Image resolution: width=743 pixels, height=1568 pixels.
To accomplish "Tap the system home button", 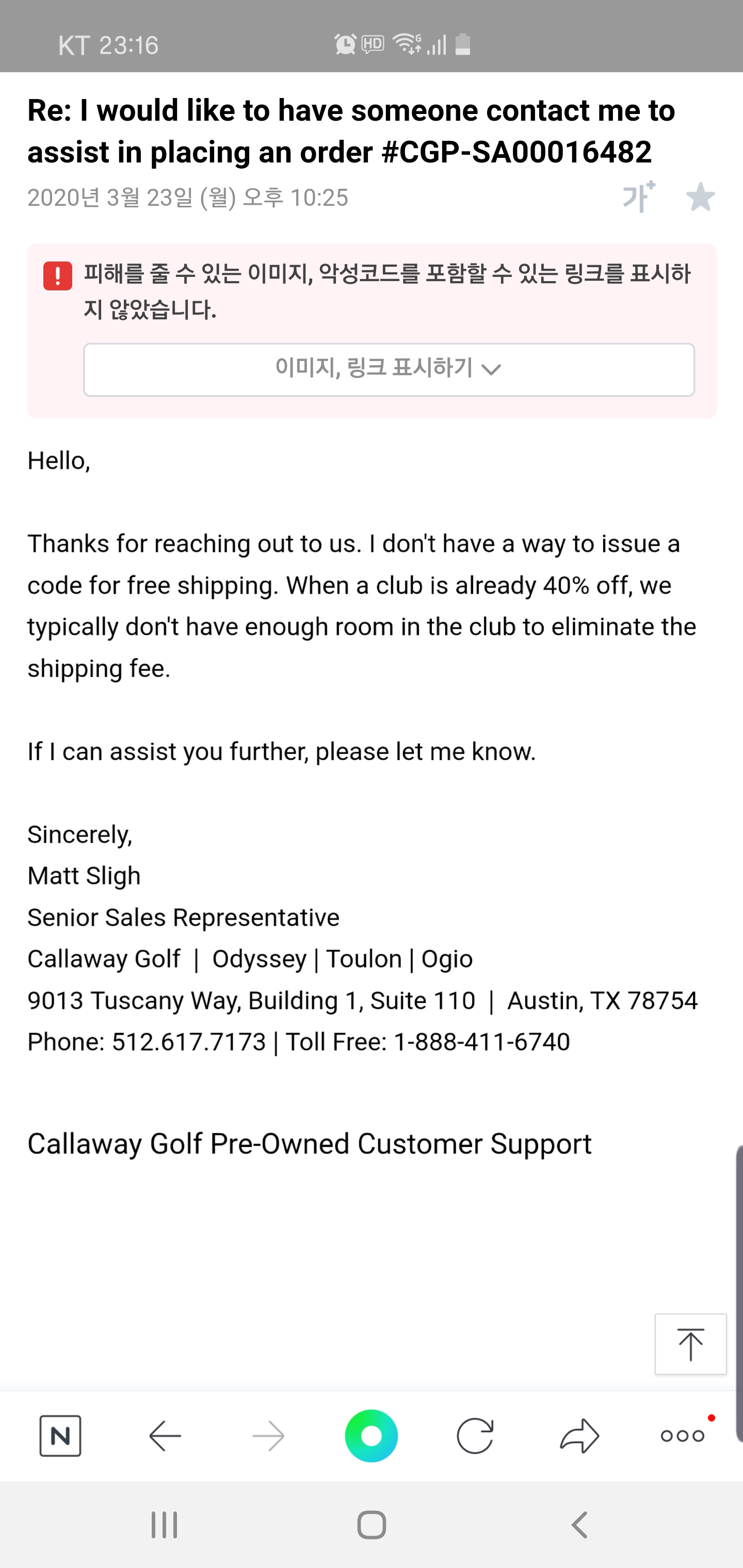I will coord(372,1525).
